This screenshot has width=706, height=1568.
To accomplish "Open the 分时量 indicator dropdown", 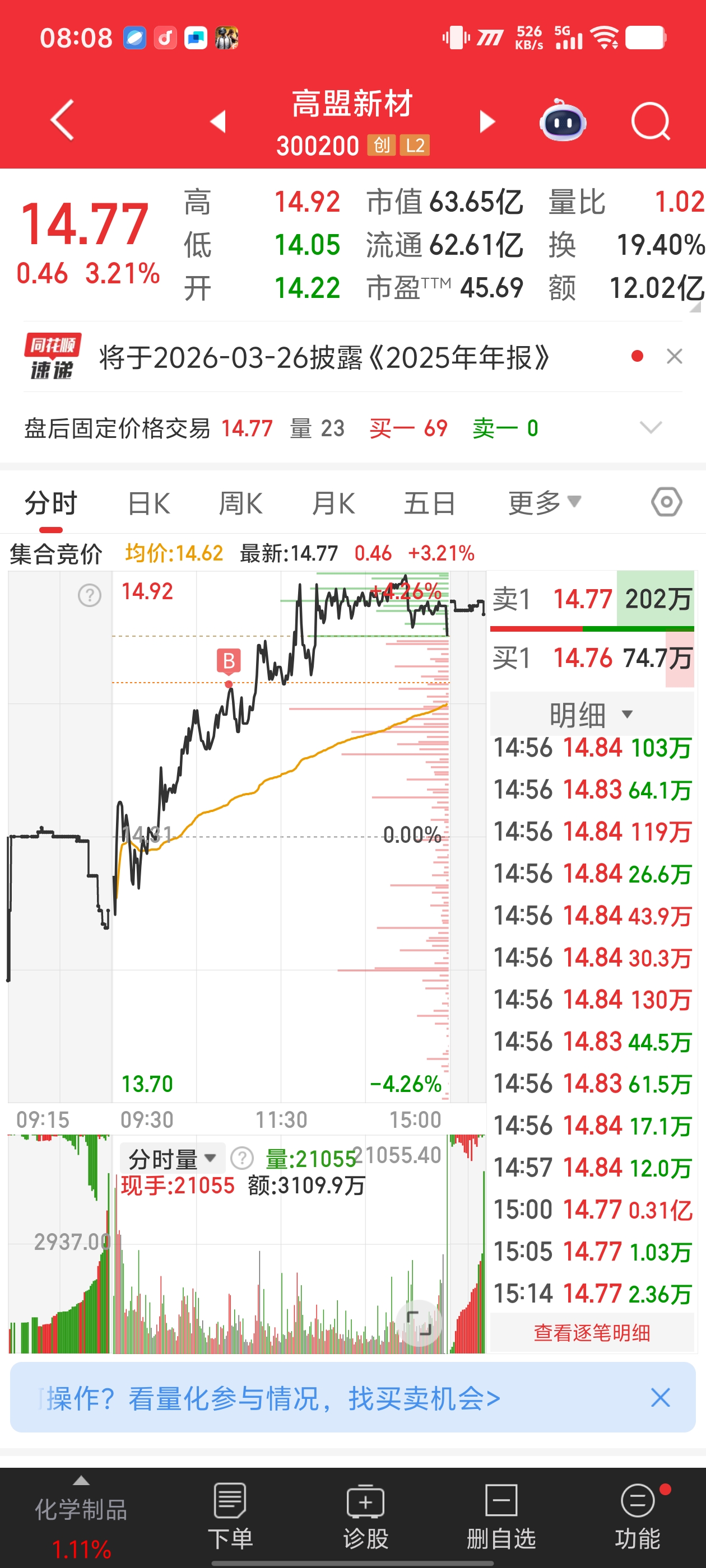I will coord(173,1158).
